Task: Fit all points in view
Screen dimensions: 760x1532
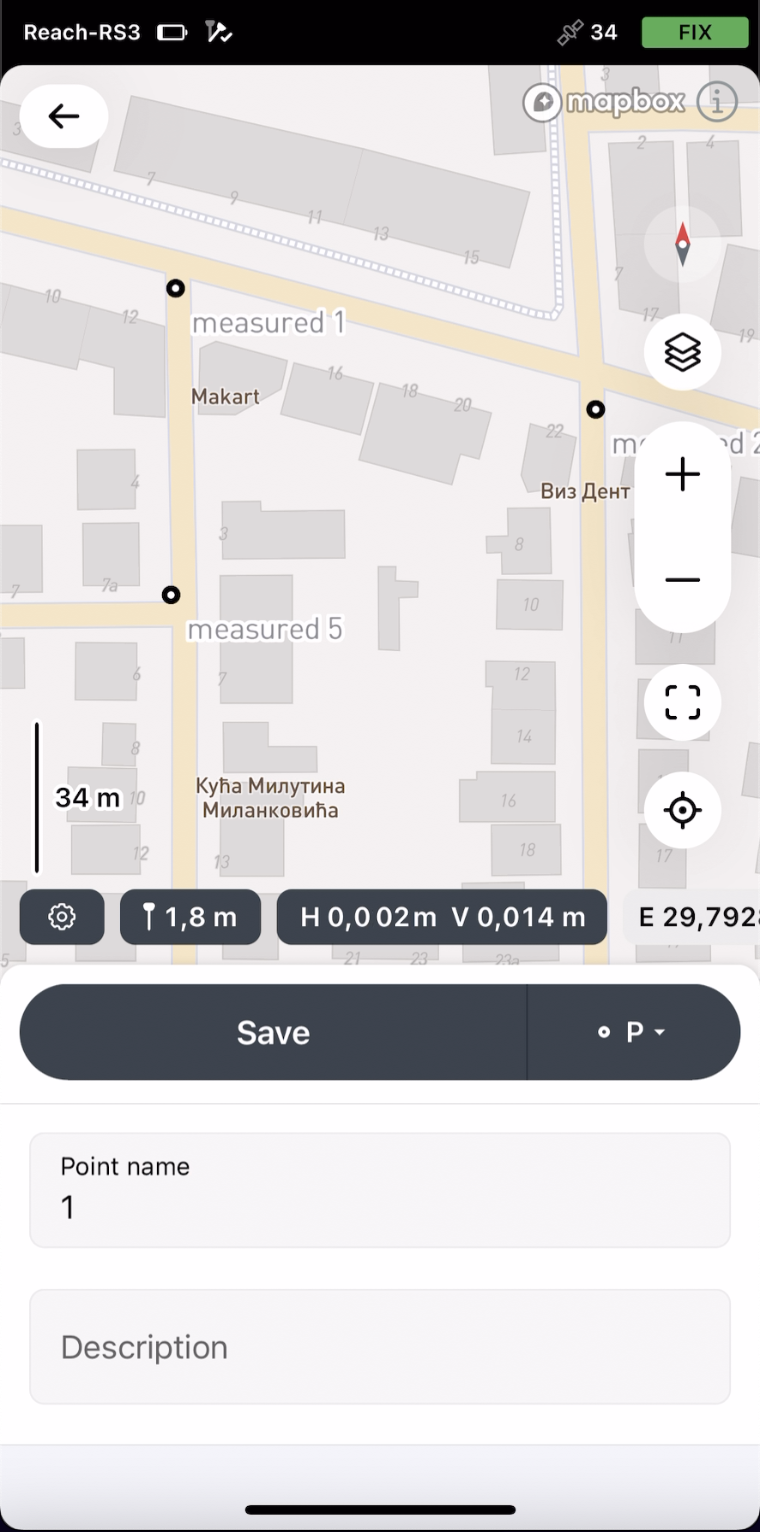Action: pos(682,702)
